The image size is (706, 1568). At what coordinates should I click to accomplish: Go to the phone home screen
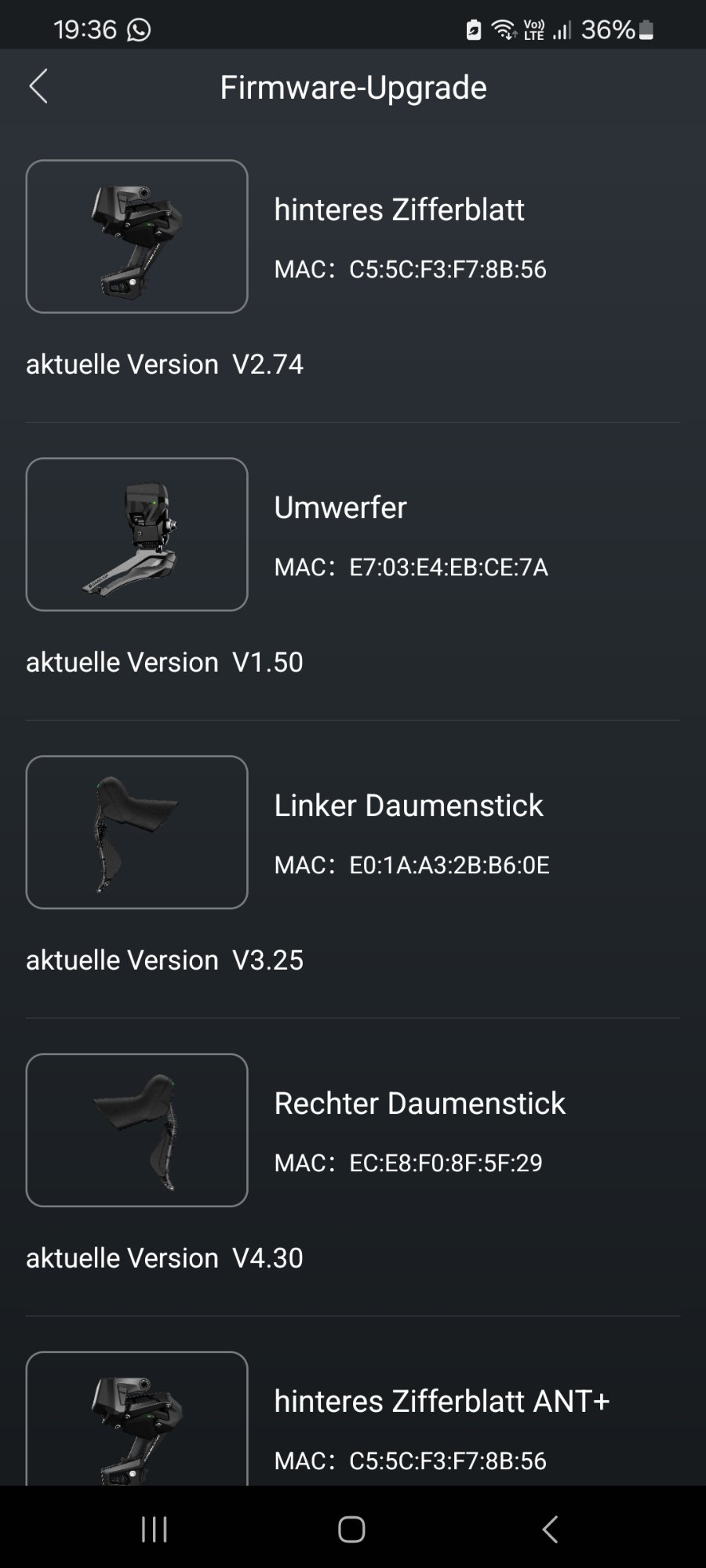tap(351, 1529)
